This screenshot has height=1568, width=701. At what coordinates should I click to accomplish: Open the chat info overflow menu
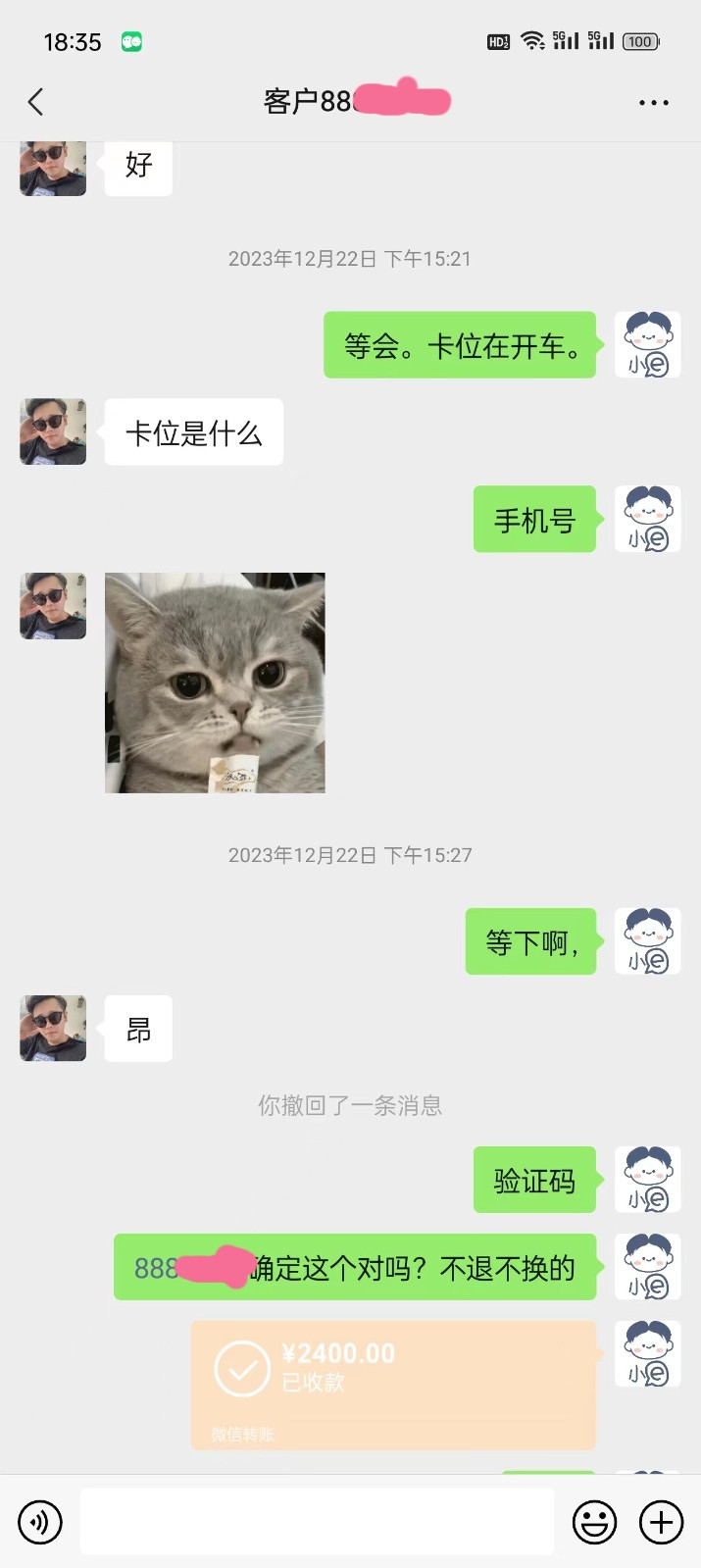[653, 102]
